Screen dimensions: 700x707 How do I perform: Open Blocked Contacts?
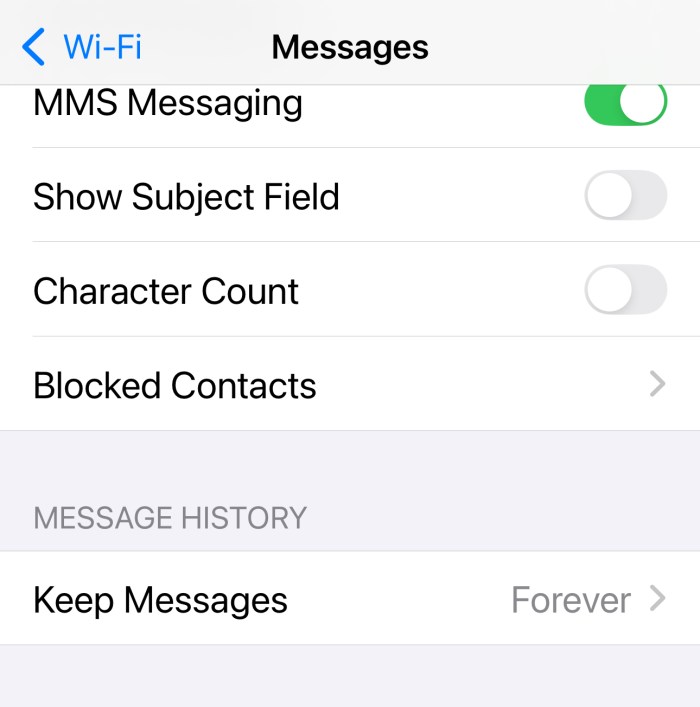[x=349, y=385]
